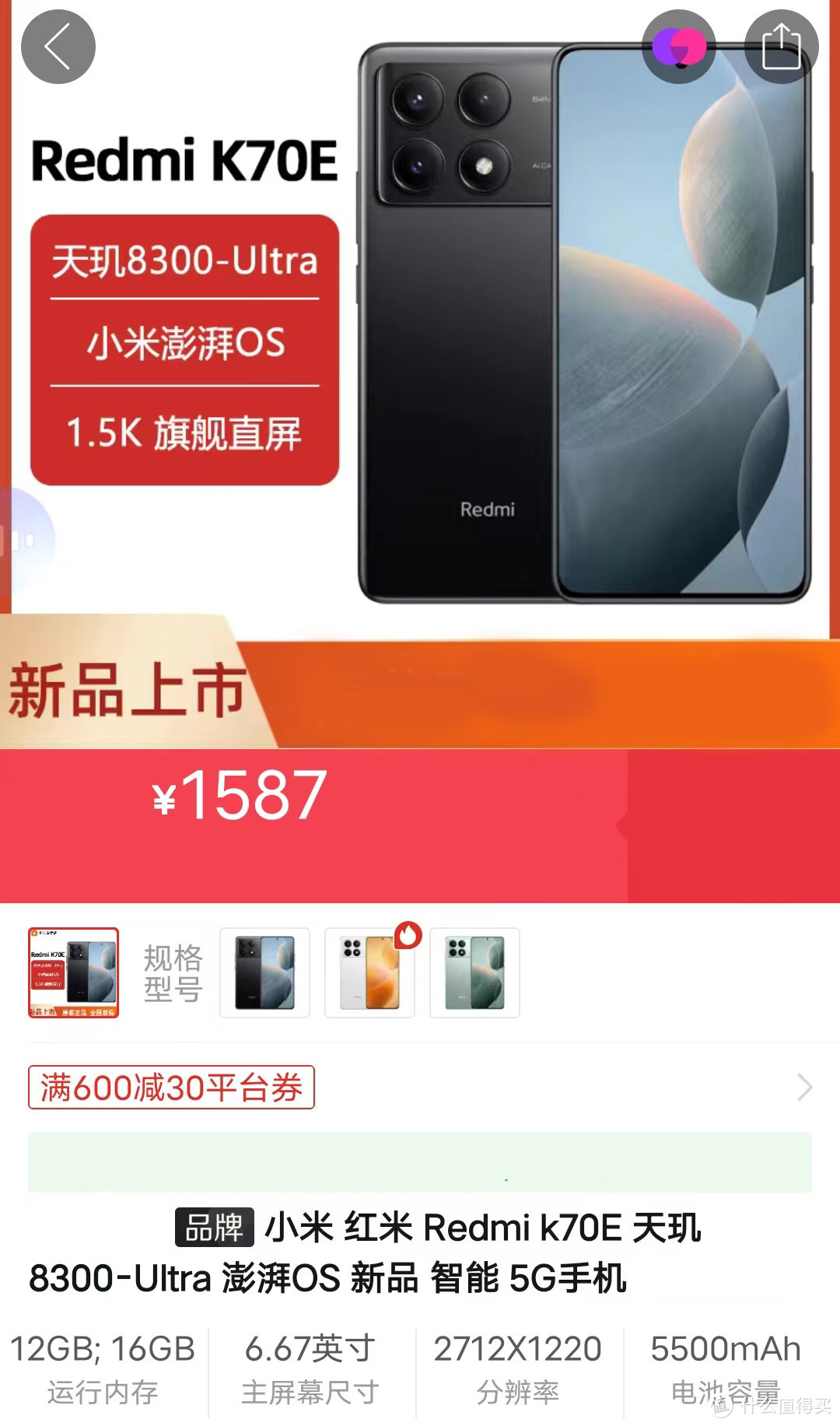Choose the black color variant thumbnail
Viewport: 840px width, 1426px height.
(x=264, y=972)
